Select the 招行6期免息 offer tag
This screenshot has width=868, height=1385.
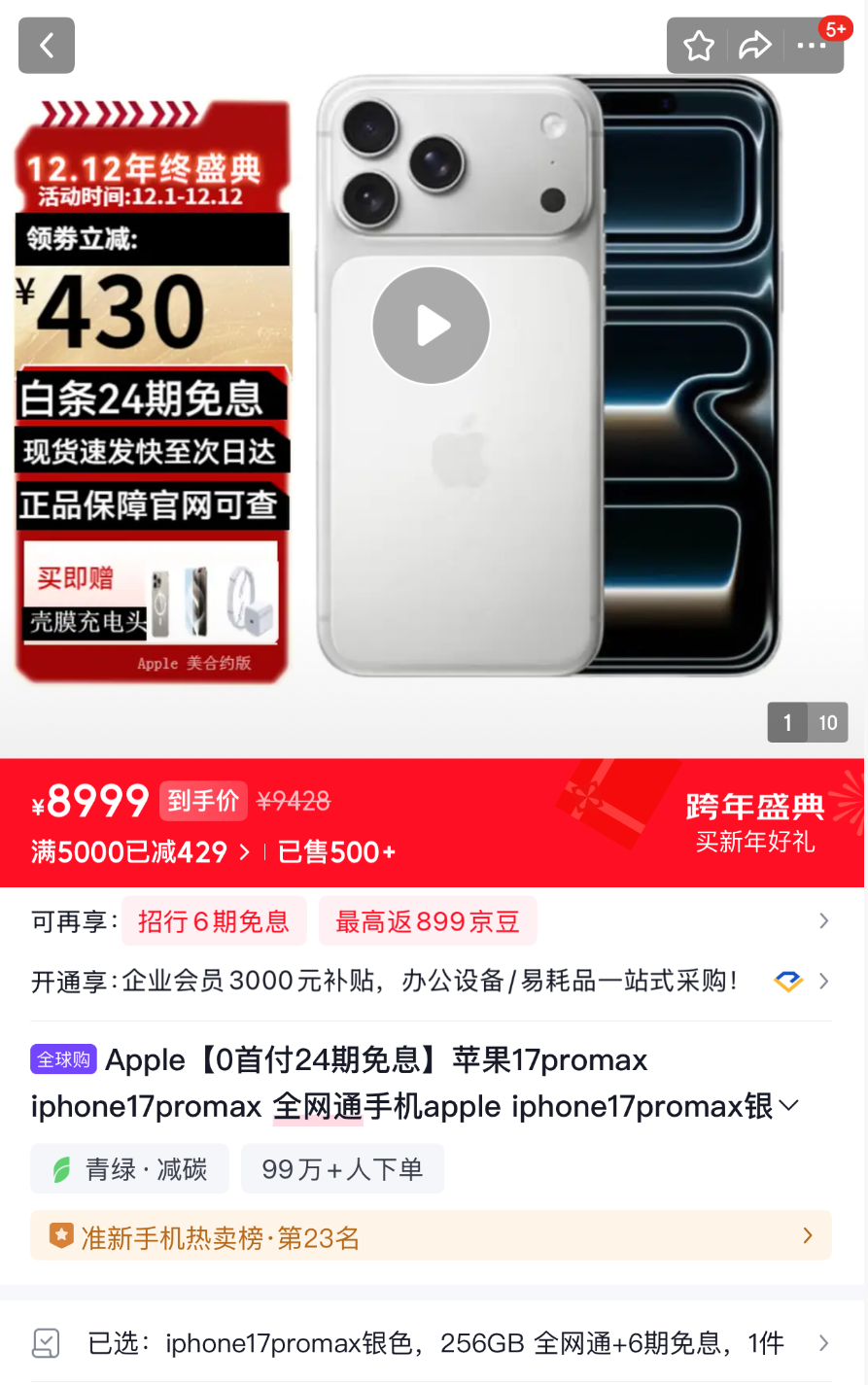[x=214, y=920]
